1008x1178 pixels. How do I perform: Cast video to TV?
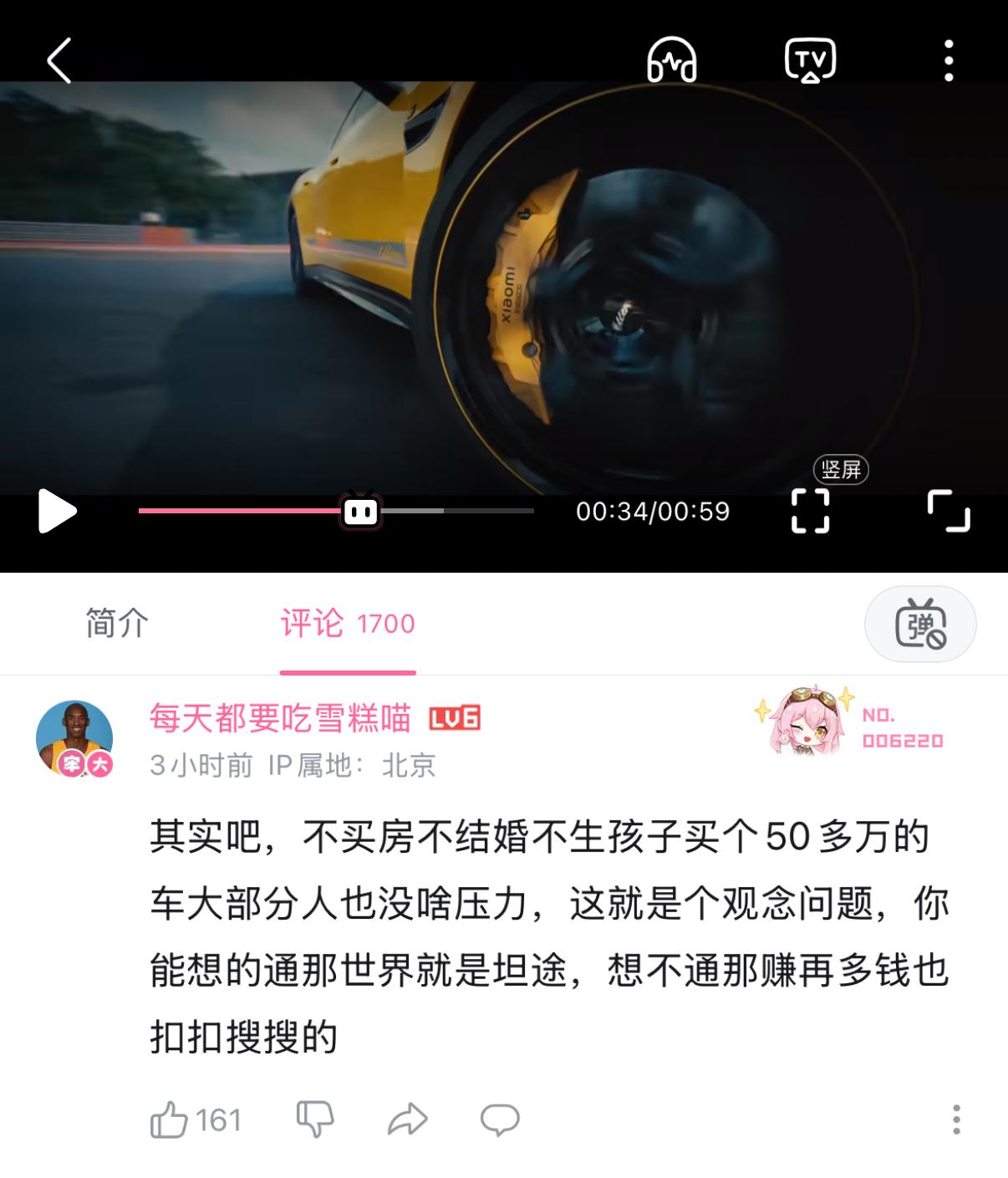(x=810, y=60)
